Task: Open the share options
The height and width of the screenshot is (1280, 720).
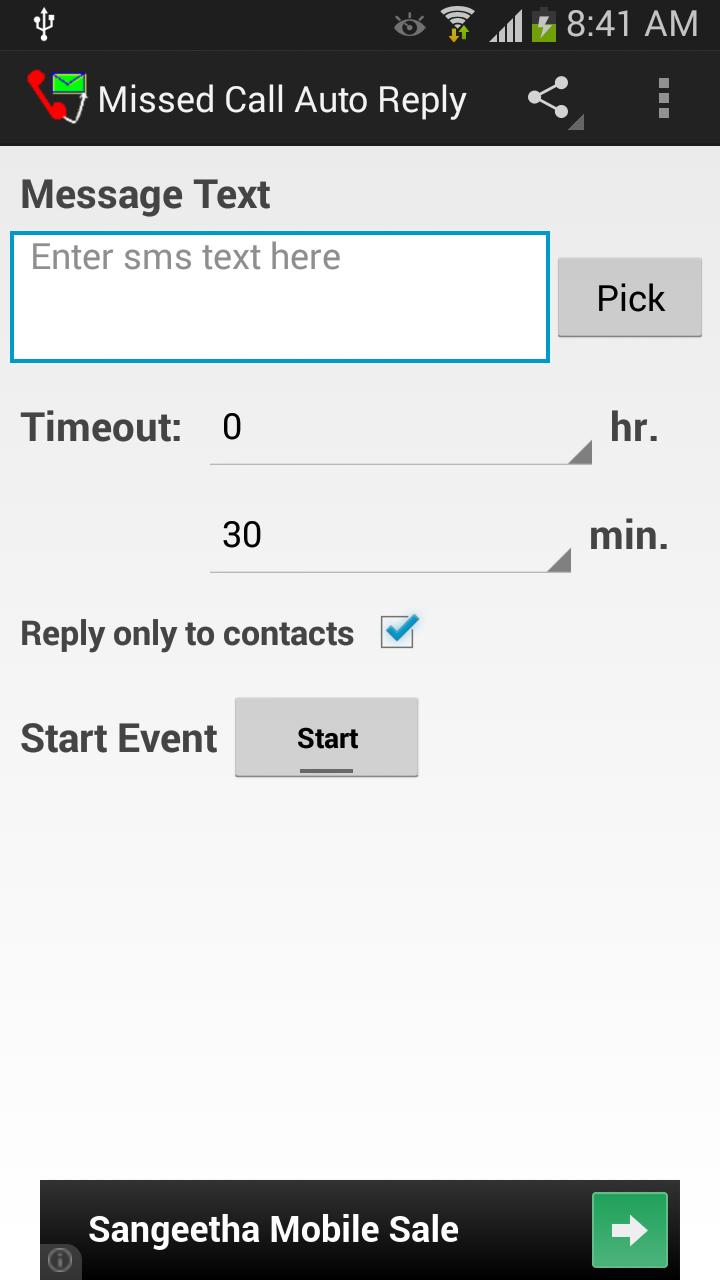Action: 549,97
